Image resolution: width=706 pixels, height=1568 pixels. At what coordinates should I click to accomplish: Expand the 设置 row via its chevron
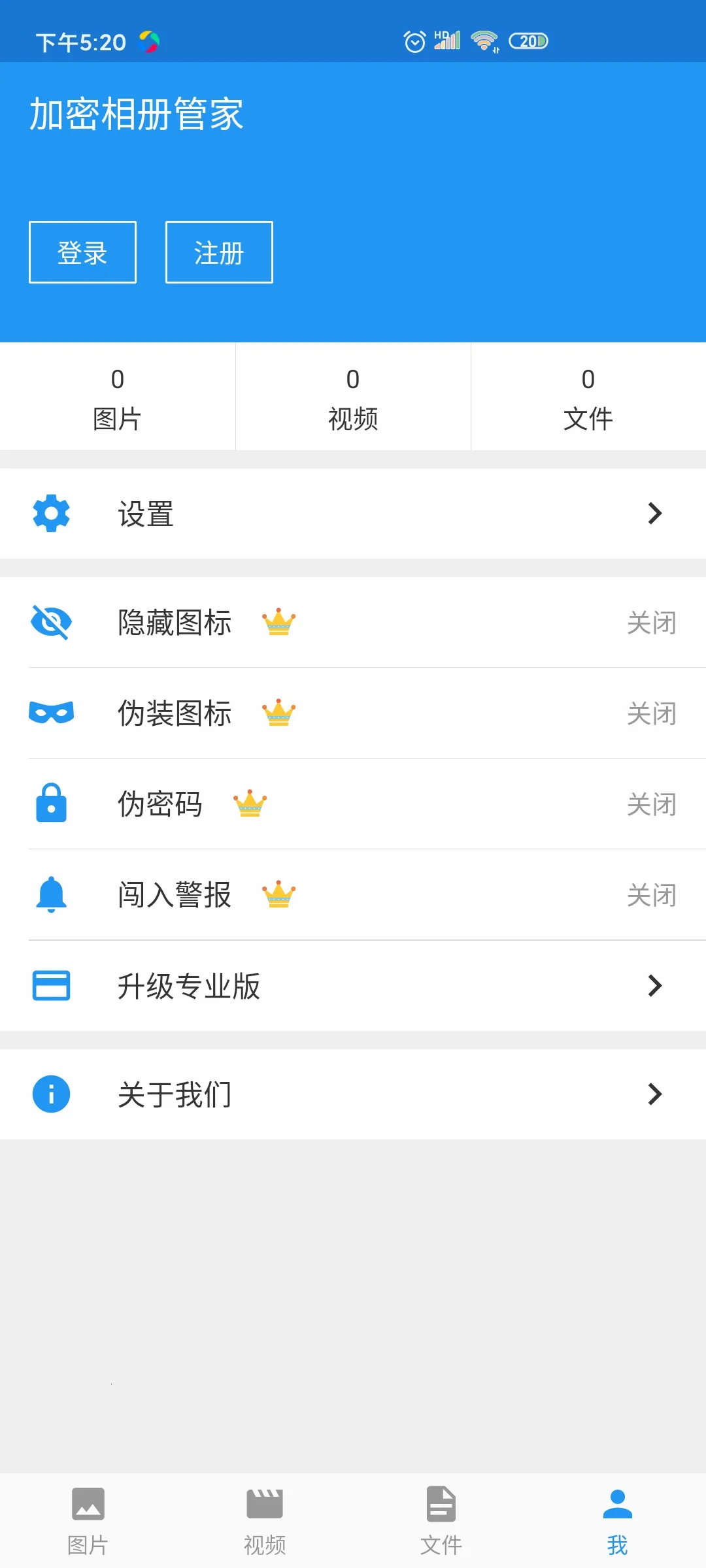pyautogui.click(x=655, y=514)
